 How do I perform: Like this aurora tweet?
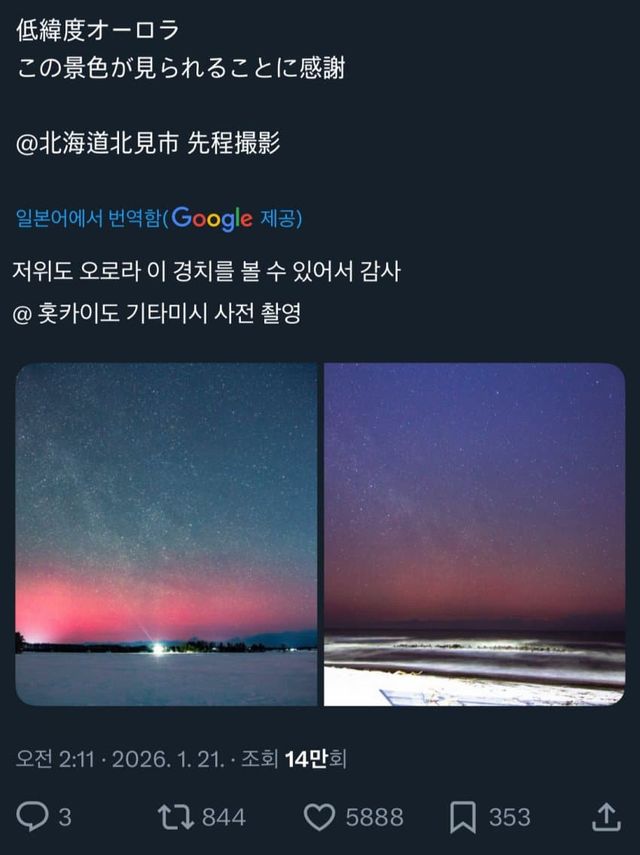pyautogui.click(x=319, y=817)
